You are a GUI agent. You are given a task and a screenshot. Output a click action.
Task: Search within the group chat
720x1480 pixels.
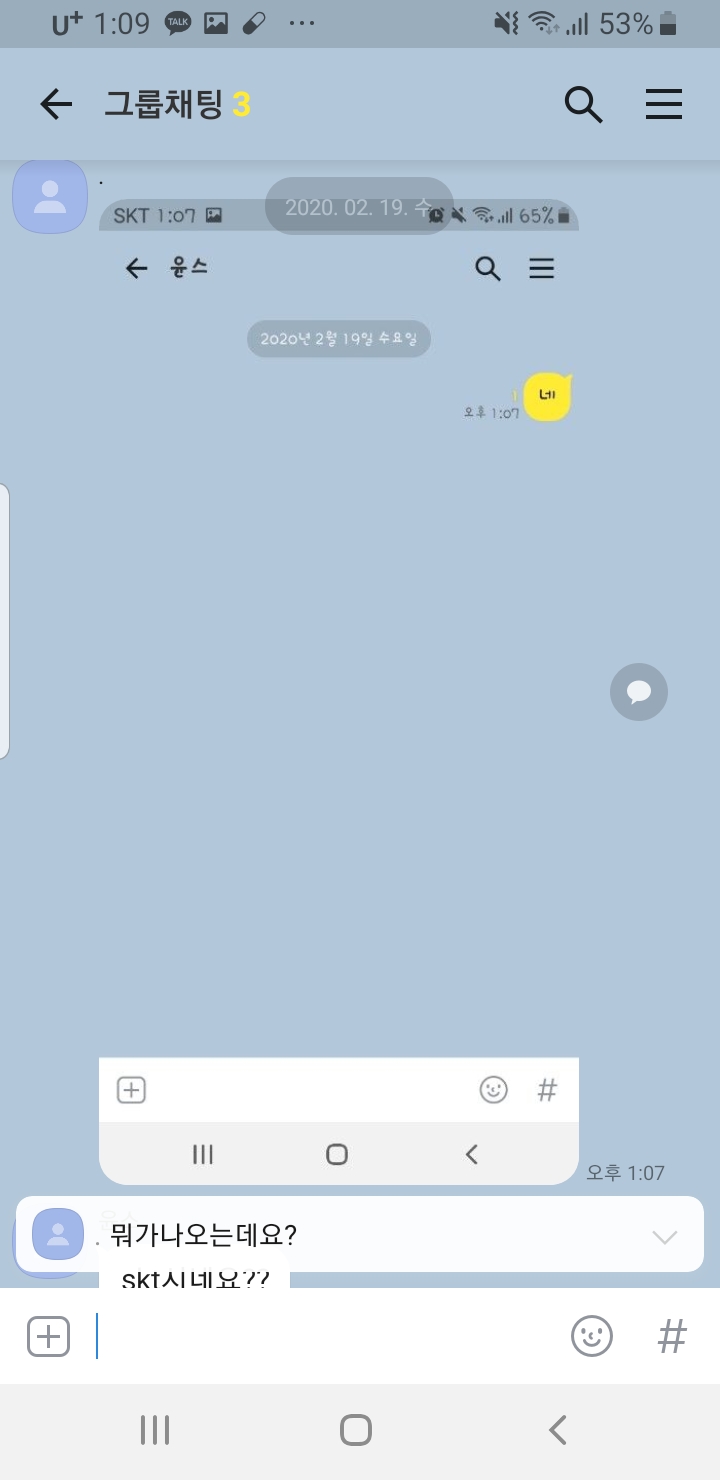click(583, 104)
